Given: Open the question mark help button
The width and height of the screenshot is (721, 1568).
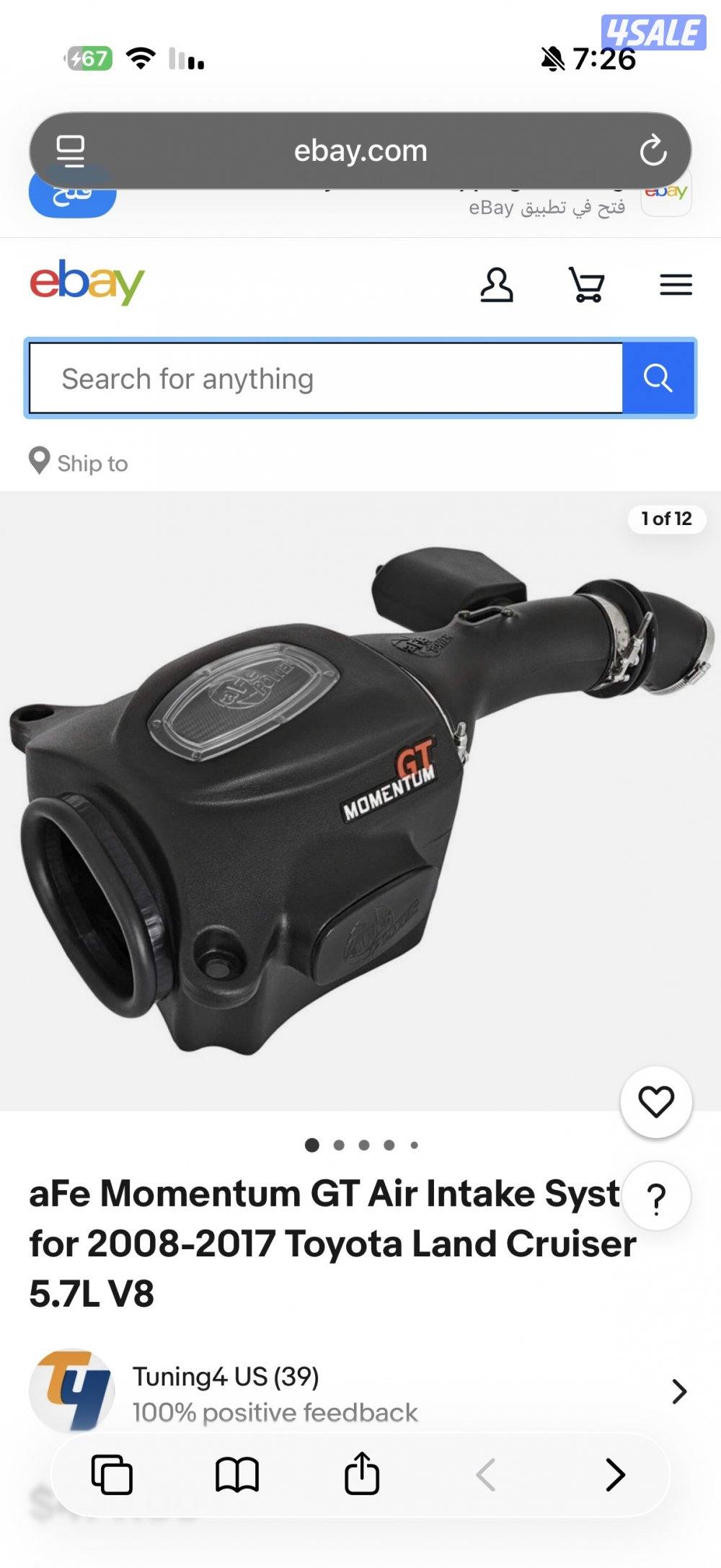Looking at the screenshot, I should [x=656, y=1198].
